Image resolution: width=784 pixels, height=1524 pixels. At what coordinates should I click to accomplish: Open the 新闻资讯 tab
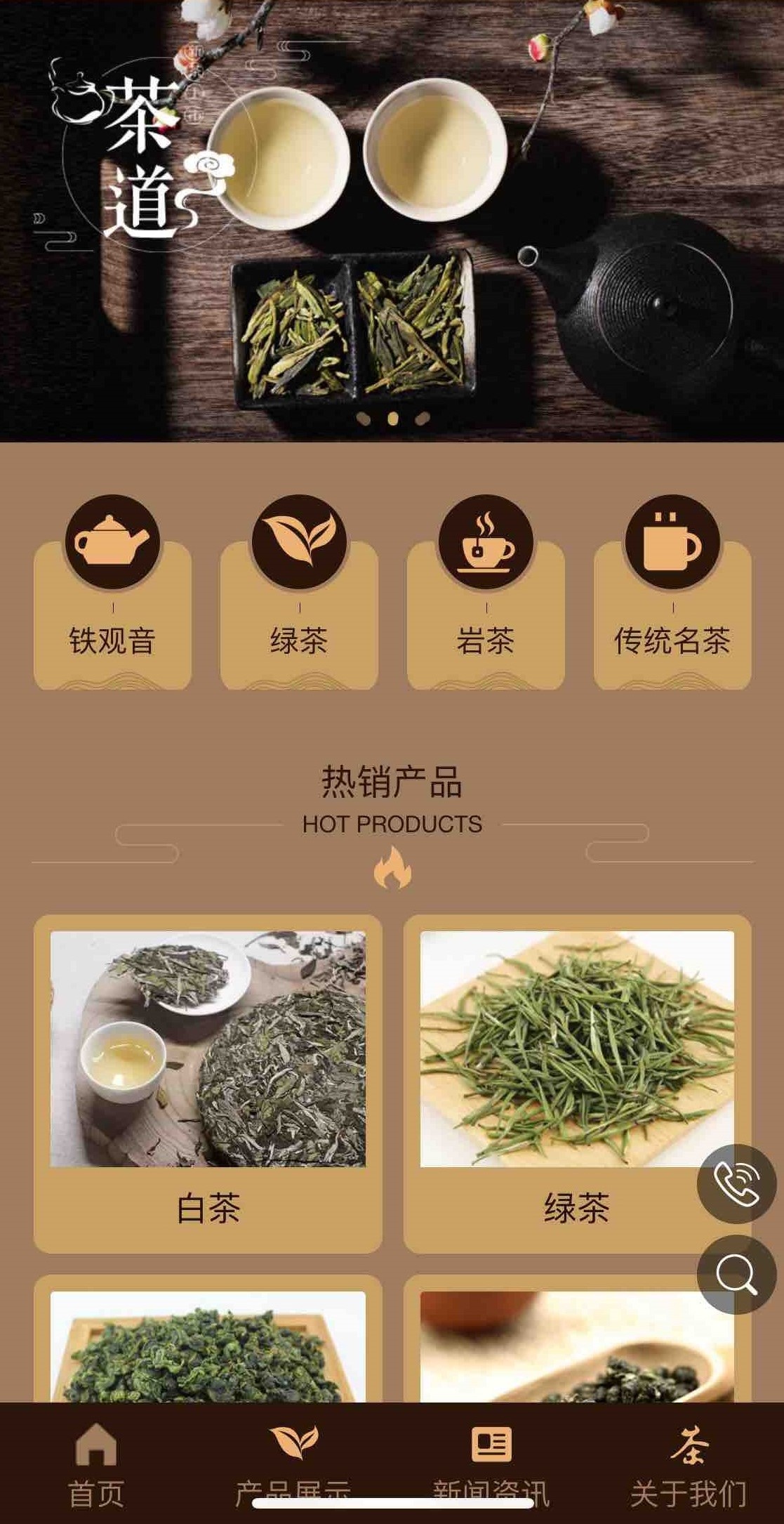(491, 1465)
